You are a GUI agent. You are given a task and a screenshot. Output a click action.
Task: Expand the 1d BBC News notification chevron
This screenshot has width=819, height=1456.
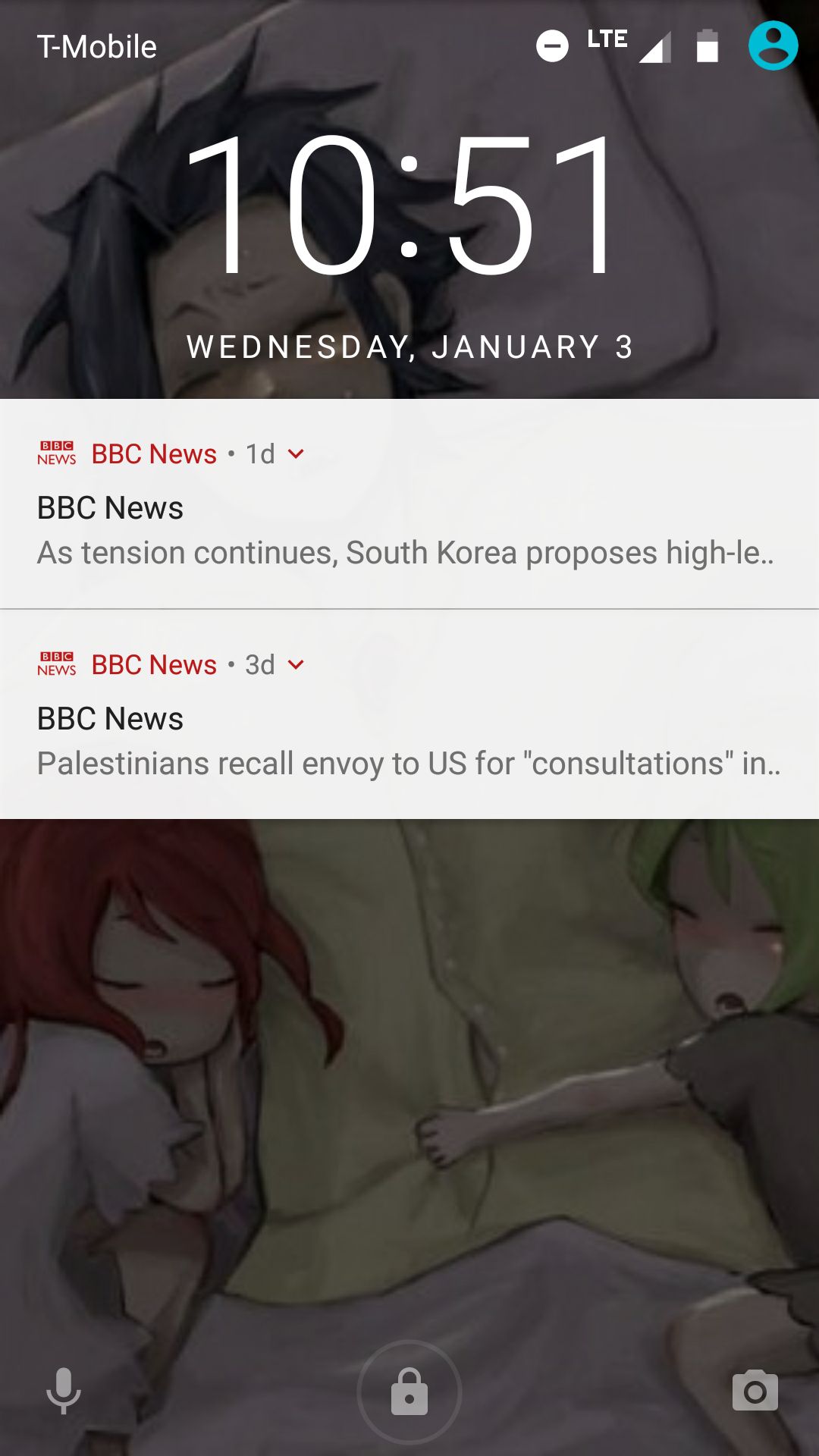[297, 454]
